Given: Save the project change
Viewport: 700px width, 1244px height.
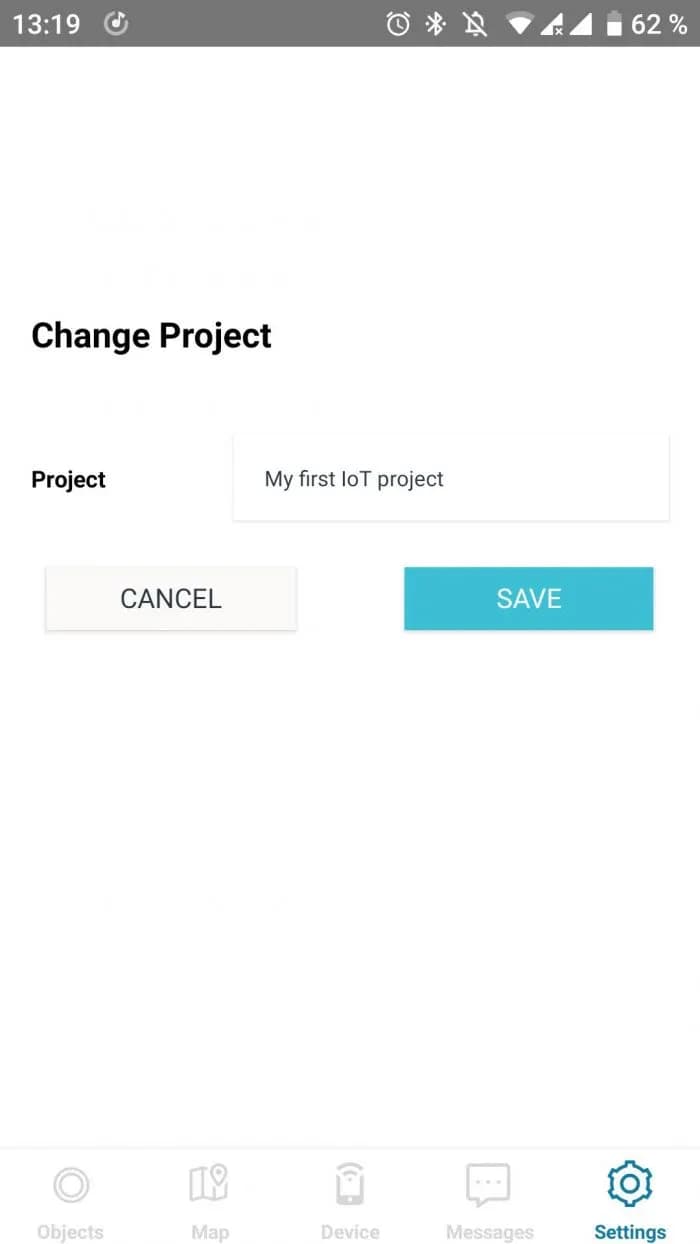Looking at the screenshot, I should (x=528, y=599).
